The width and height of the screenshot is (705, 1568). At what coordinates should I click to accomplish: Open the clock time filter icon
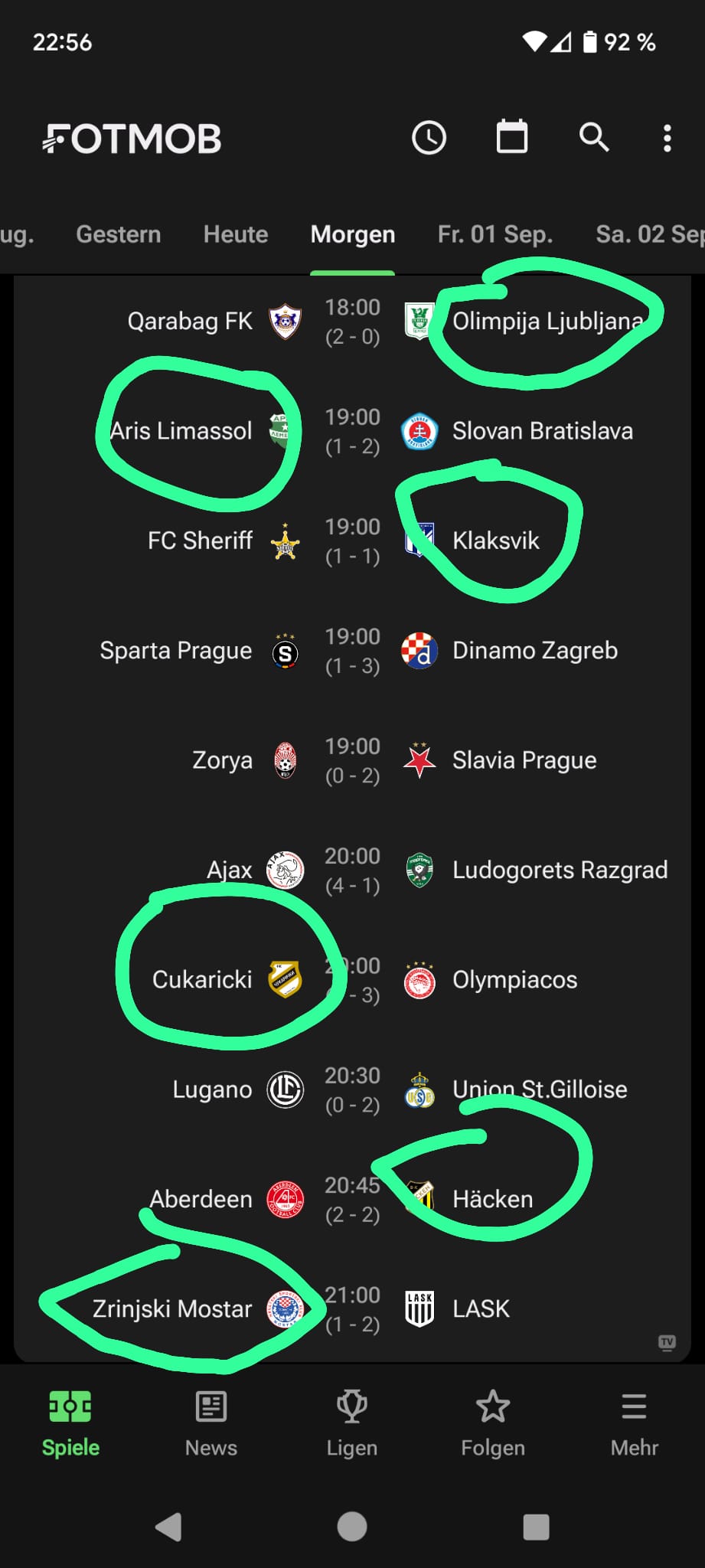click(x=429, y=139)
